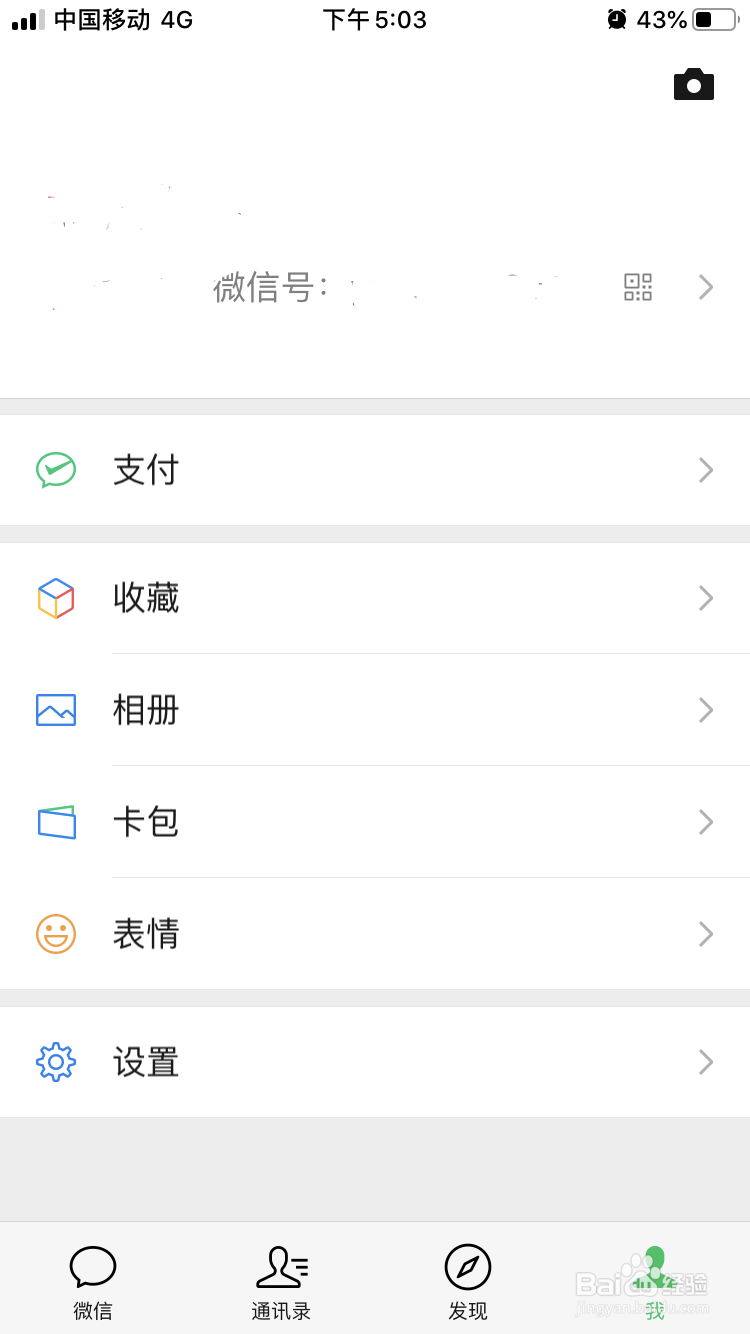Open 收藏 favorites

375,598
